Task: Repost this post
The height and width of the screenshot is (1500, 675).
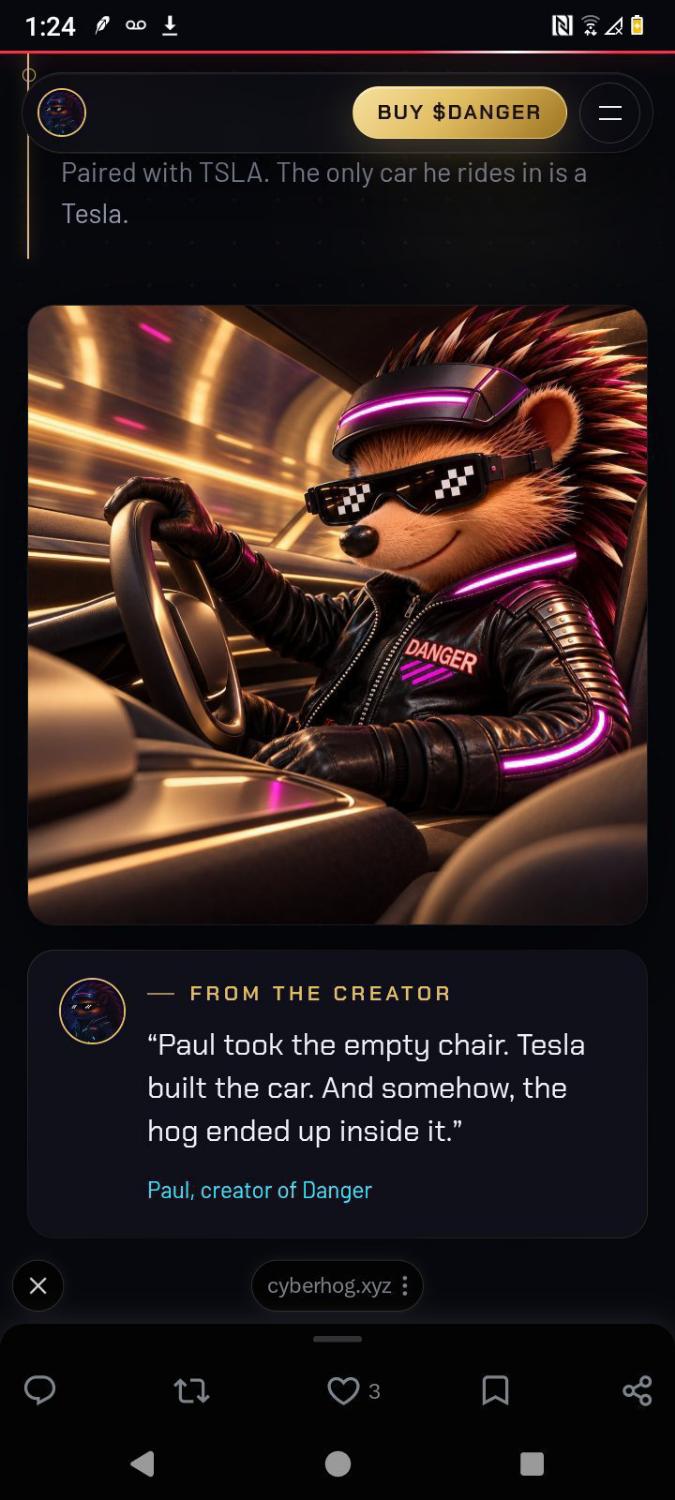Action: (x=192, y=1390)
